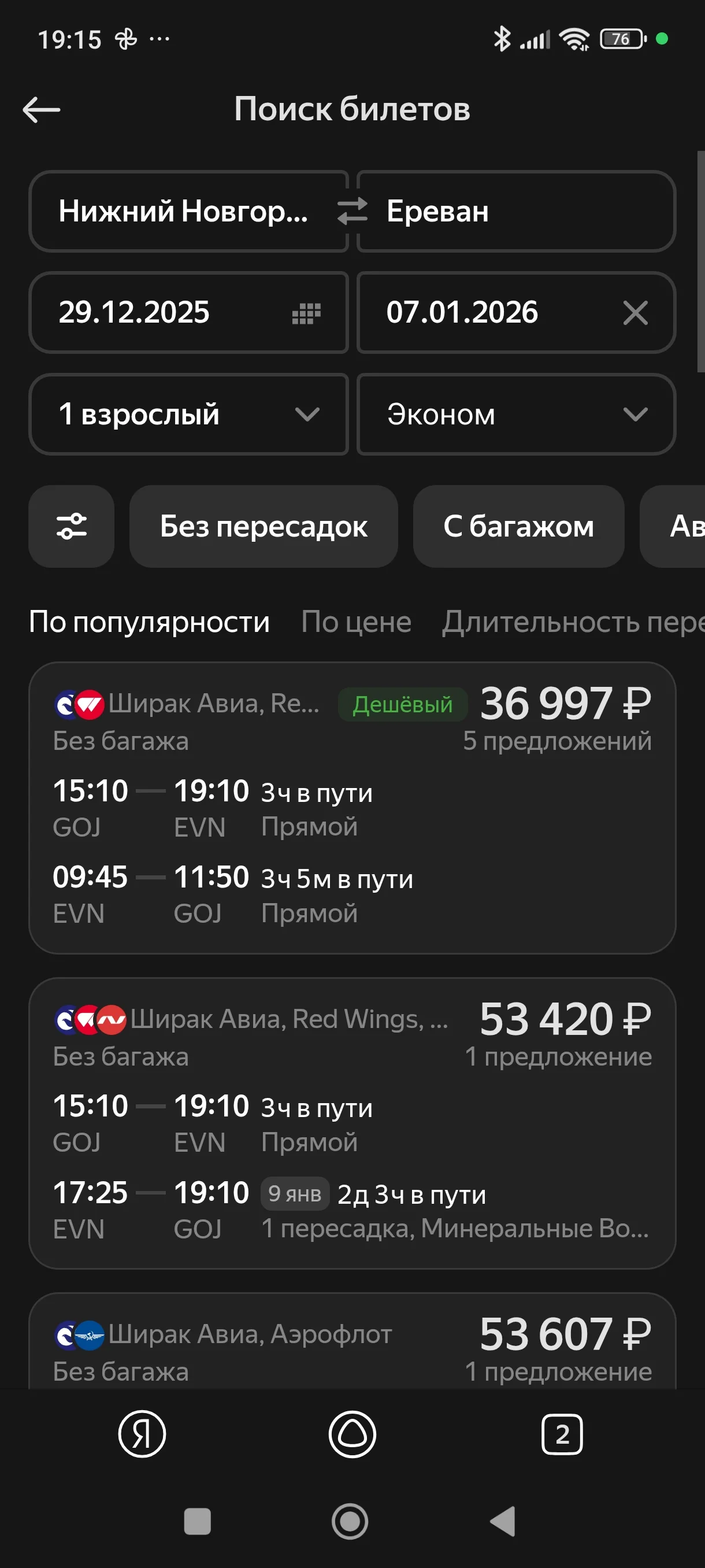Open the calendar date picker
This screenshot has height=1568, width=705.
307,313
